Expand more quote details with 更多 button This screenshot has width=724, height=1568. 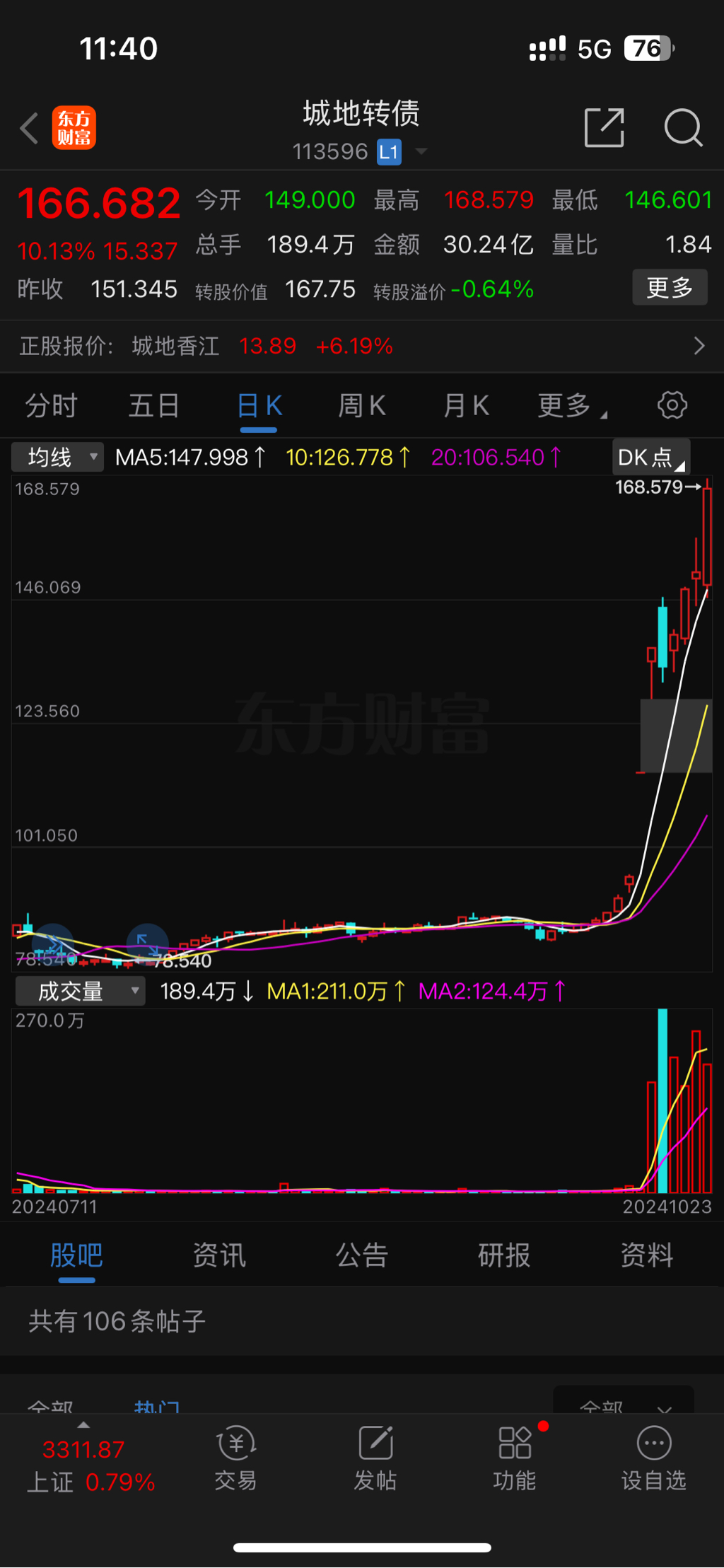pyautogui.click(x=669, y=288)
